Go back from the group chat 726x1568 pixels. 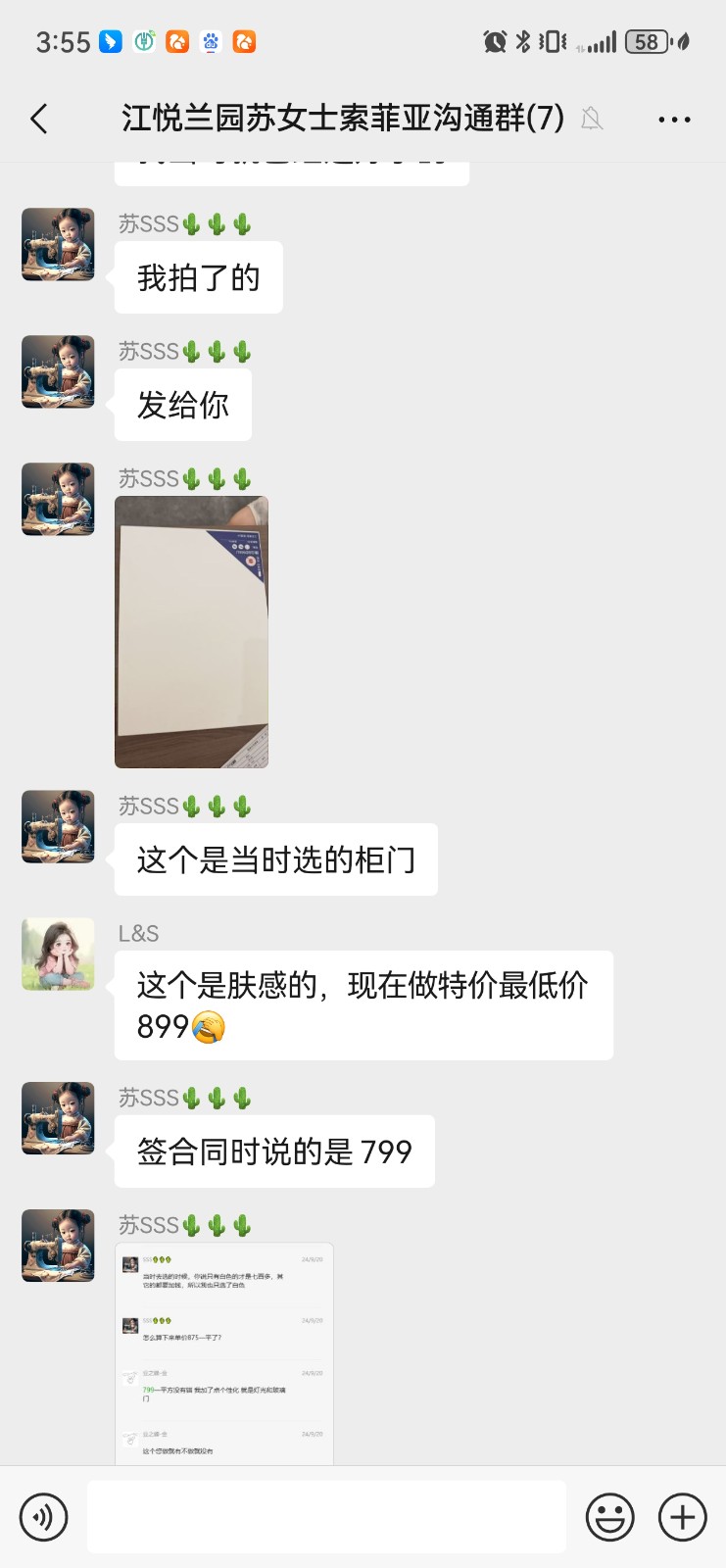click(x=39, y=120)
